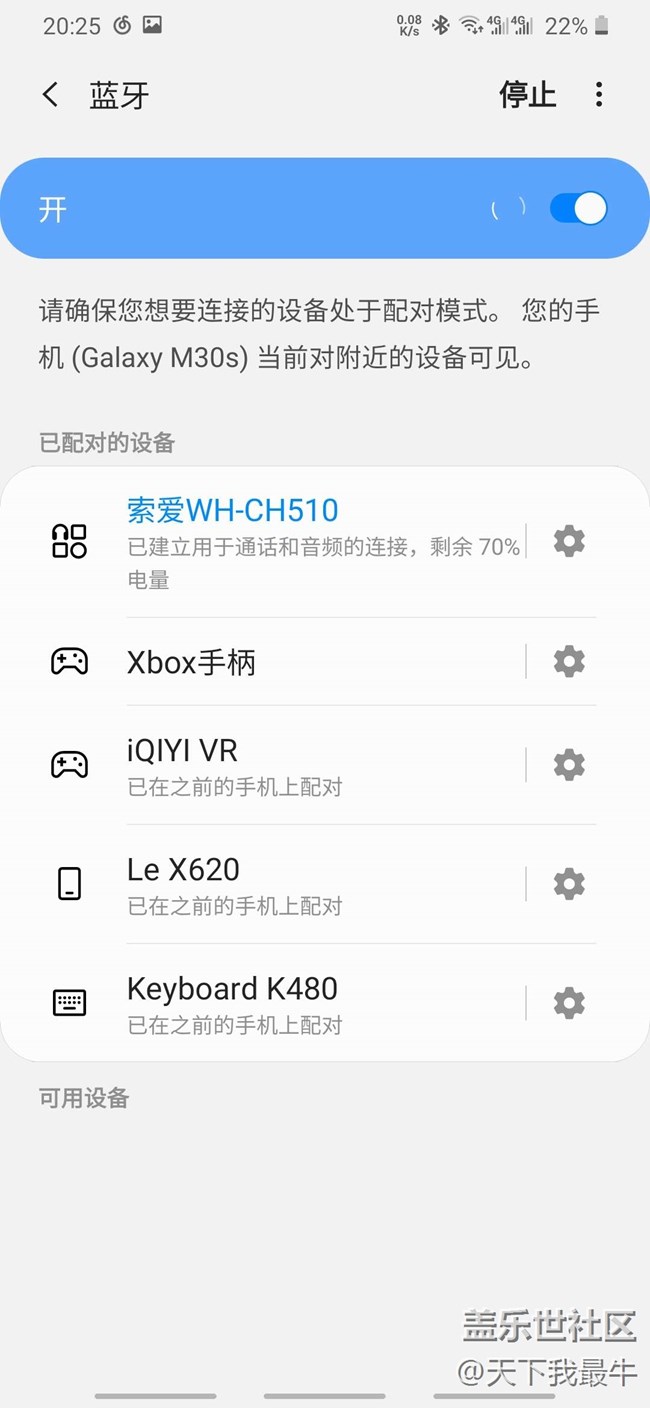This screenshot has height=1408, width=650.
Task: Go back from the 蓝牙 screen
Action: pyautogui.click(x=50, y=95)
